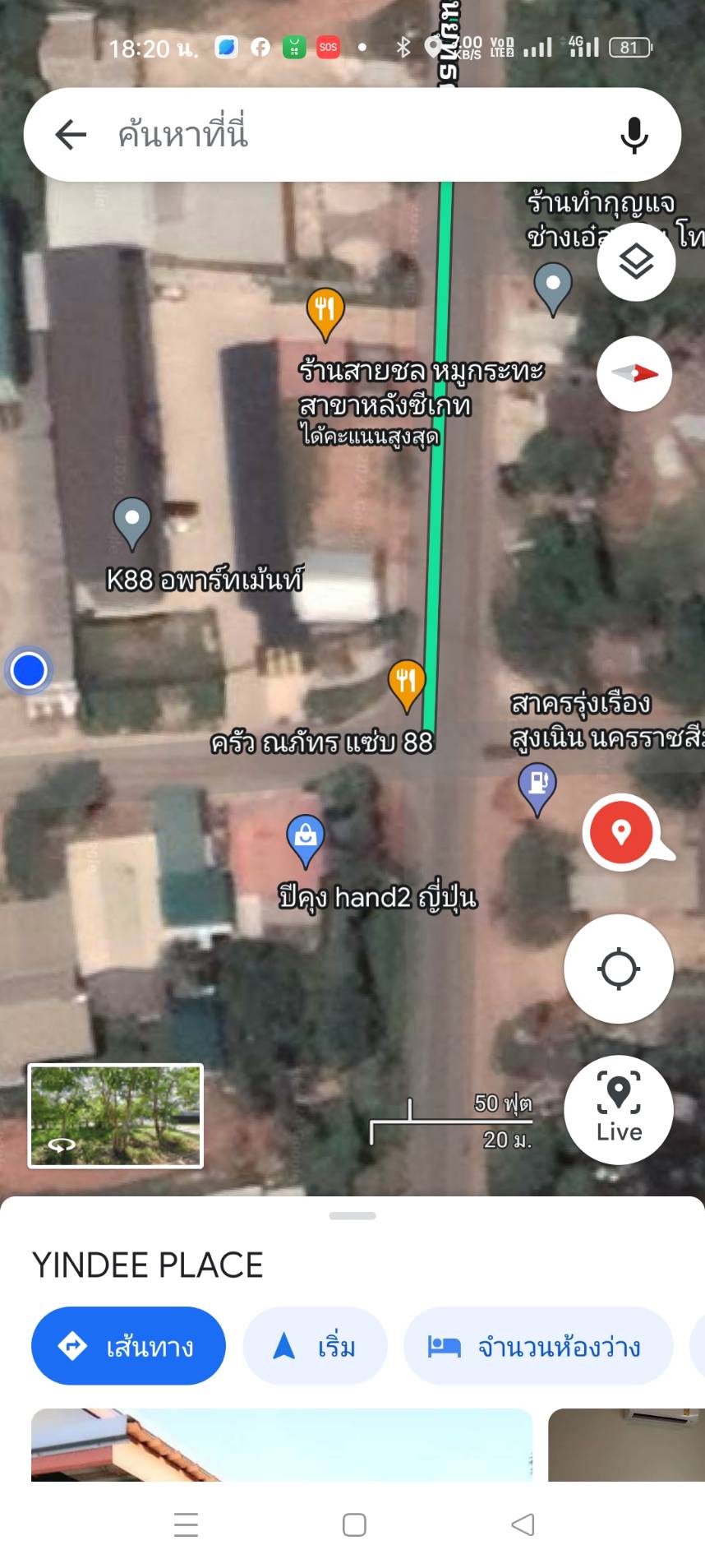Open the Street View thumbnail preview
This screenshot has width=705, height=1568.
click(116, 1115)
